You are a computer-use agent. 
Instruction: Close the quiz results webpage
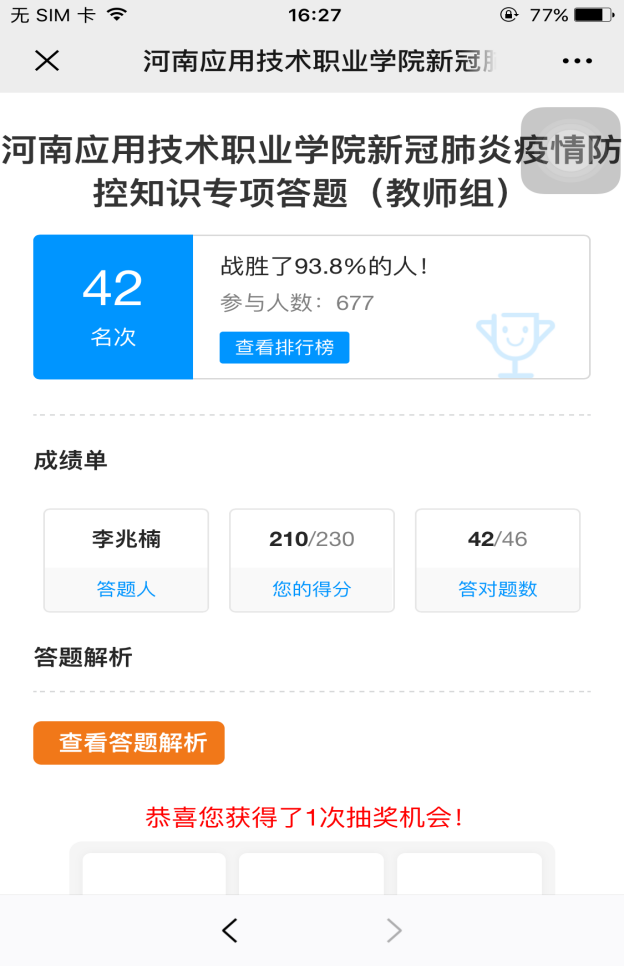click(47, 61)
